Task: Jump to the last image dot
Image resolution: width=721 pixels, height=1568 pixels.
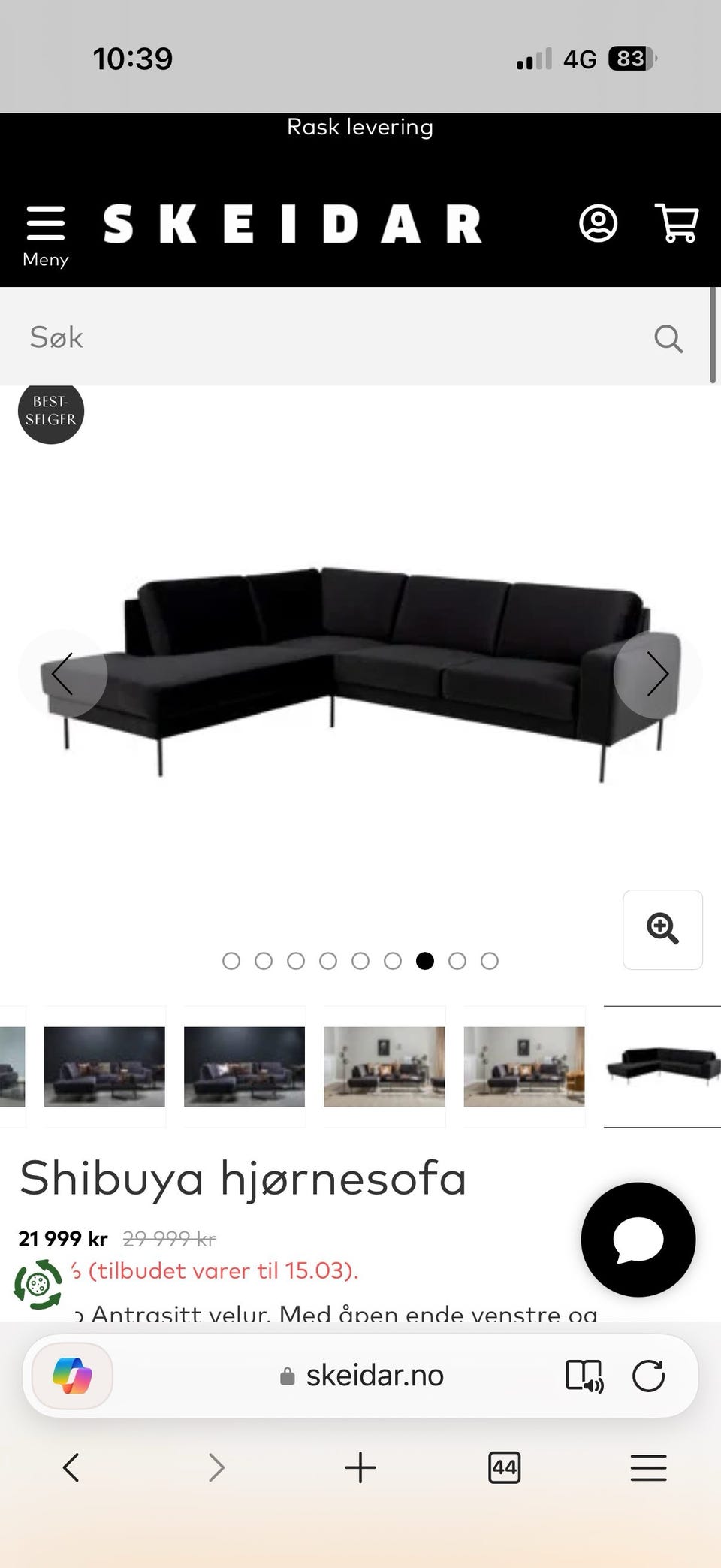Action: (x=490, y=961)
